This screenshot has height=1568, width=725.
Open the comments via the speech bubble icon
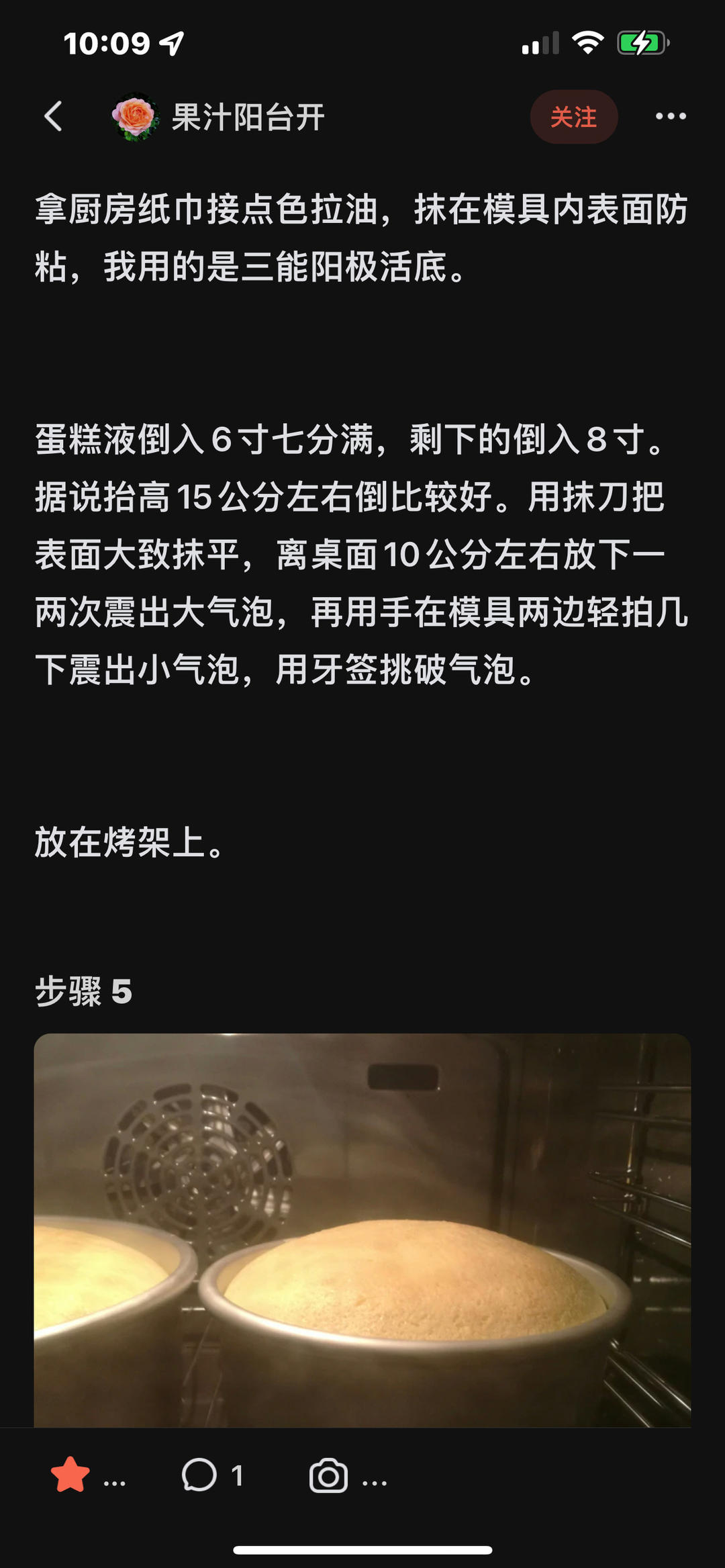click(x=199, y=1475)
